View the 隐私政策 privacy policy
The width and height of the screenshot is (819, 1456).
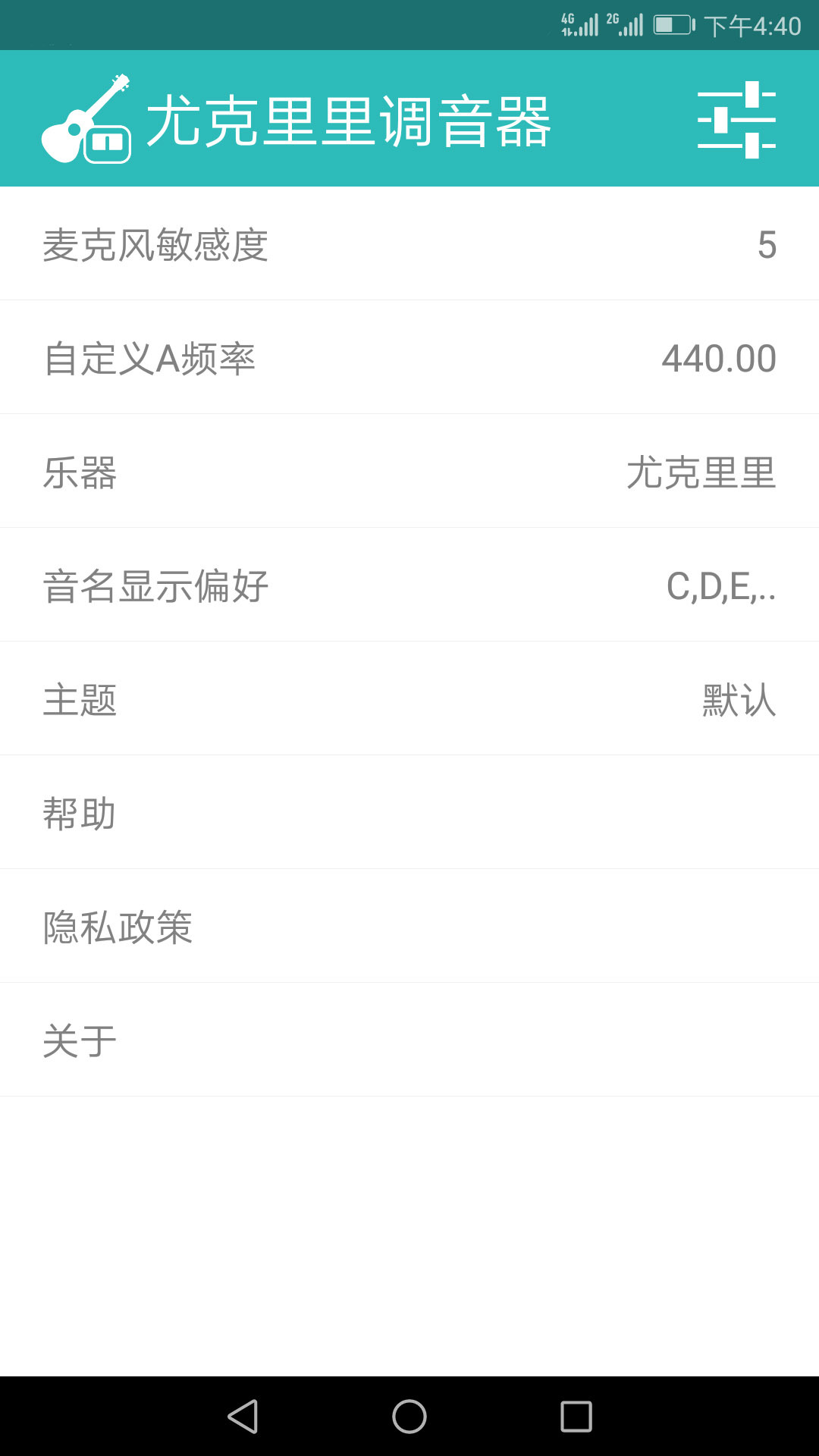coord(409,927)
